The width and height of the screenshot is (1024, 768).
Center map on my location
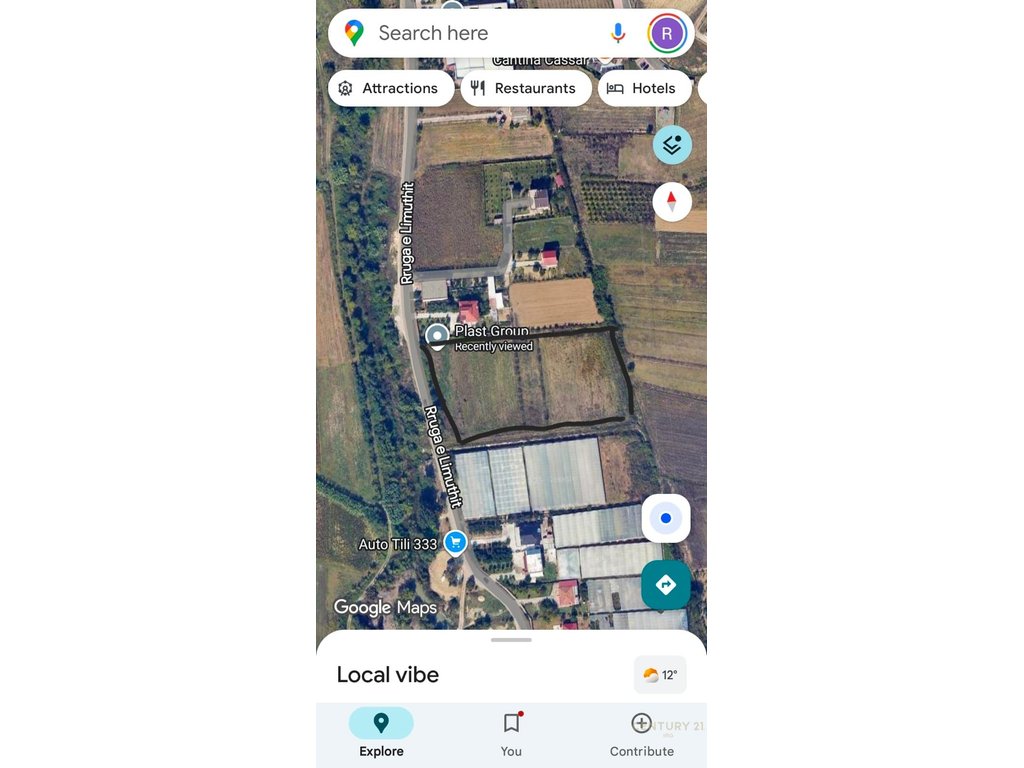tap(666, 518)
